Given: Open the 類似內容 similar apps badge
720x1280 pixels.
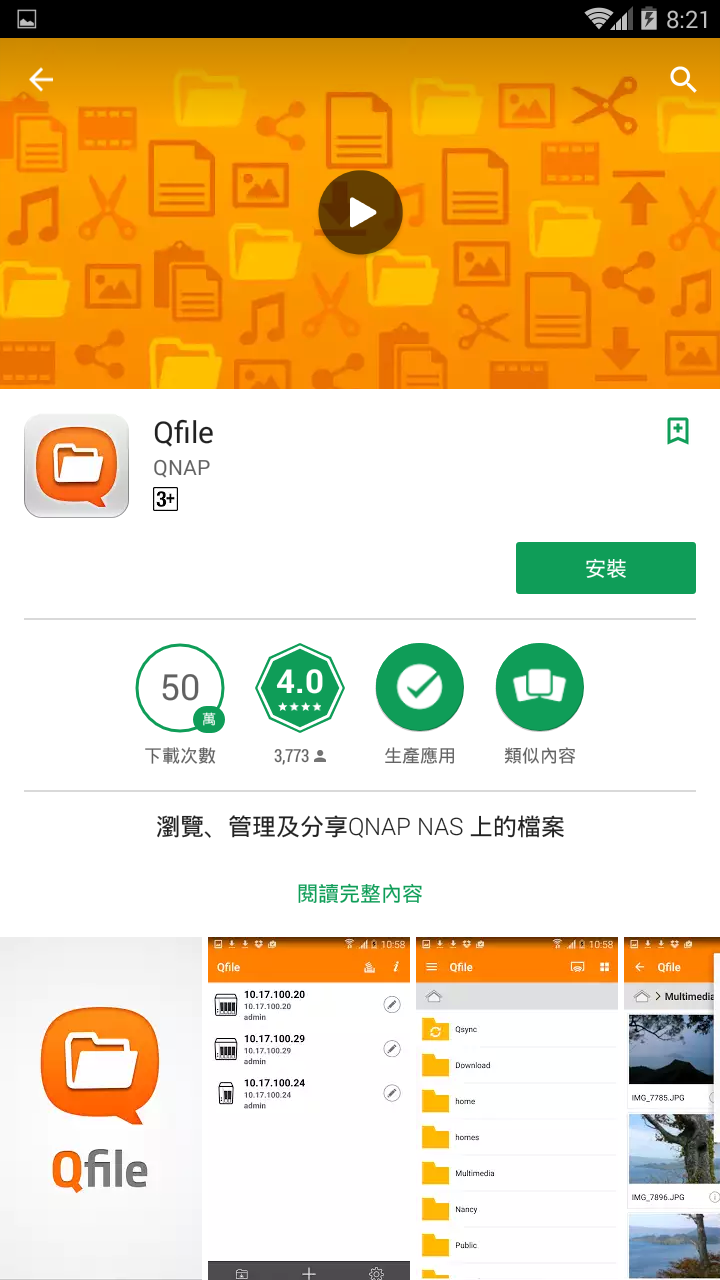Looking at the screenshot, I should (x=540, y=687).
